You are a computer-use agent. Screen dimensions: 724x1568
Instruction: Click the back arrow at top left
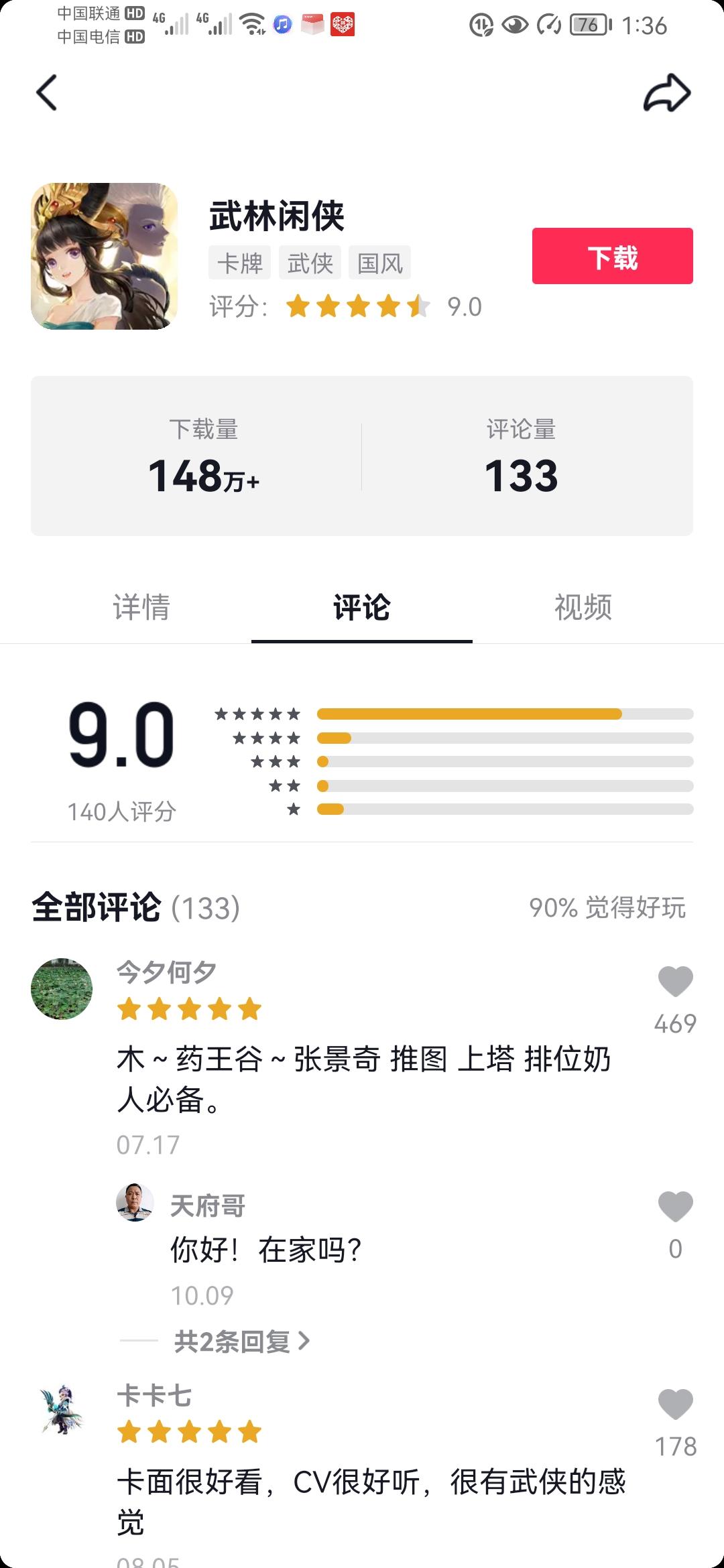click(47, 94)
